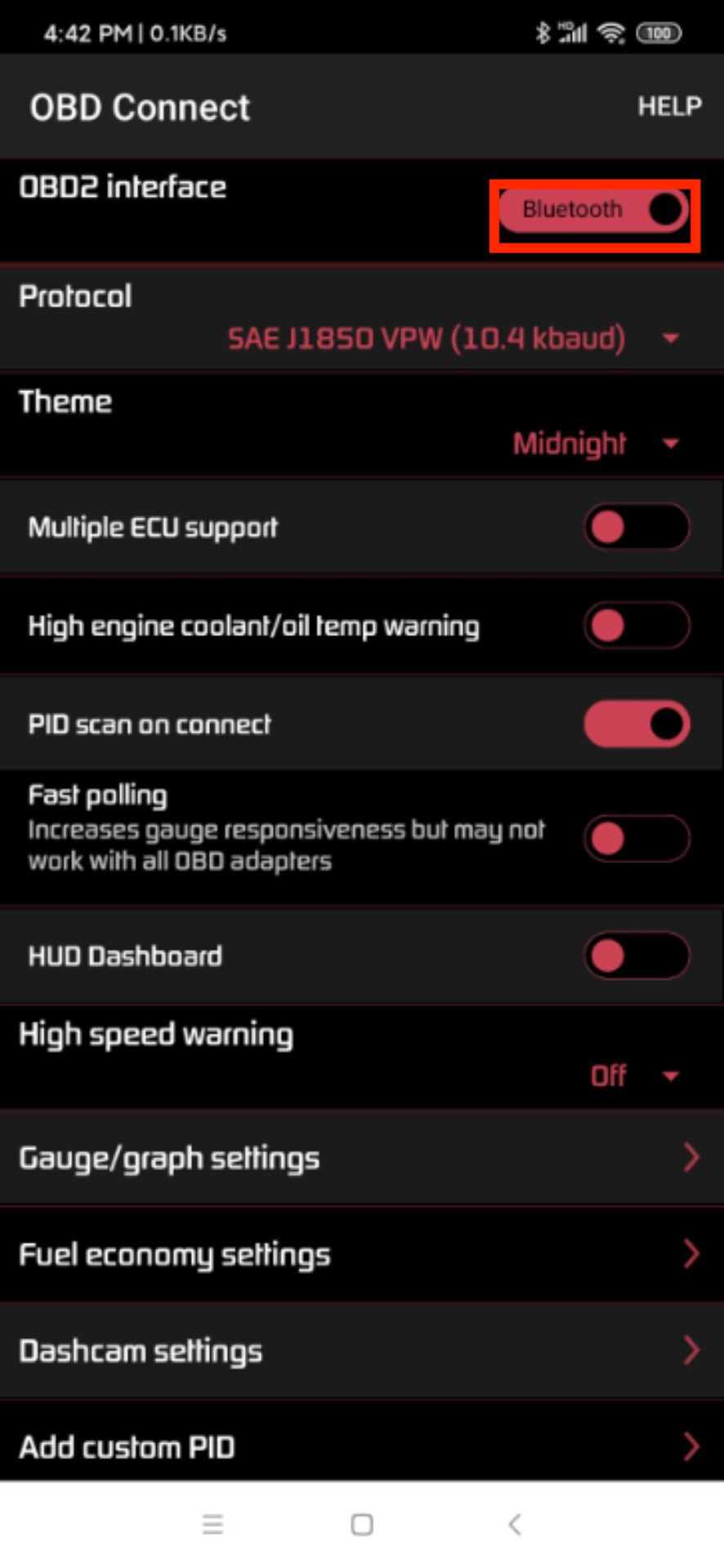This screenshot has width=724, height=1568.
Task: Tap the system back button
Action: click(x=514, y=1524)
